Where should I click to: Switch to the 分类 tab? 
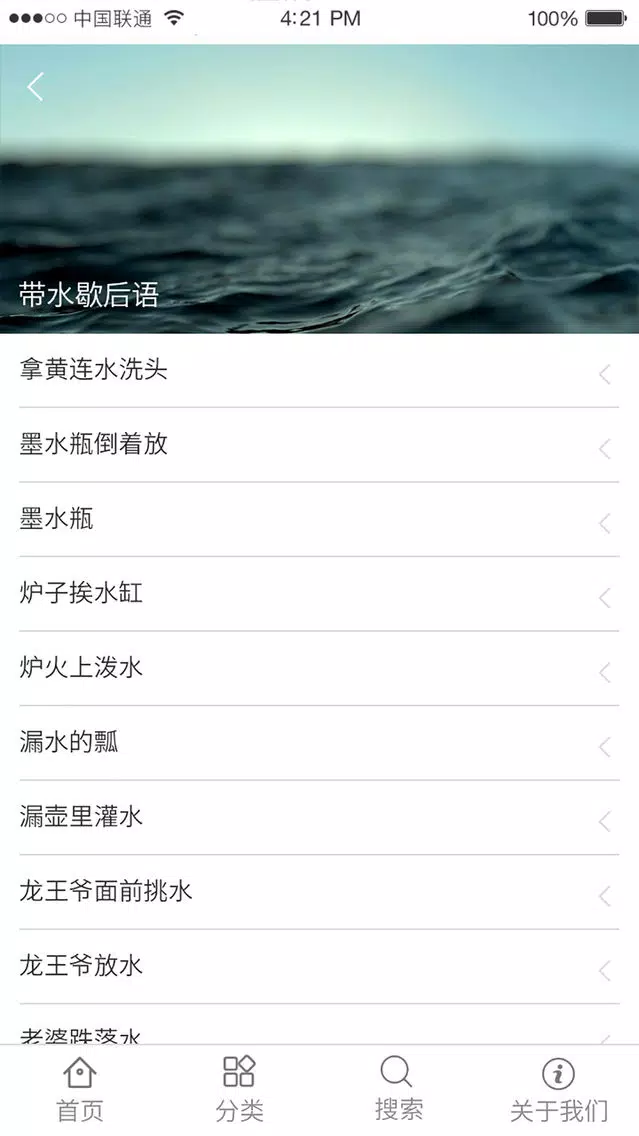point(239,1090)
